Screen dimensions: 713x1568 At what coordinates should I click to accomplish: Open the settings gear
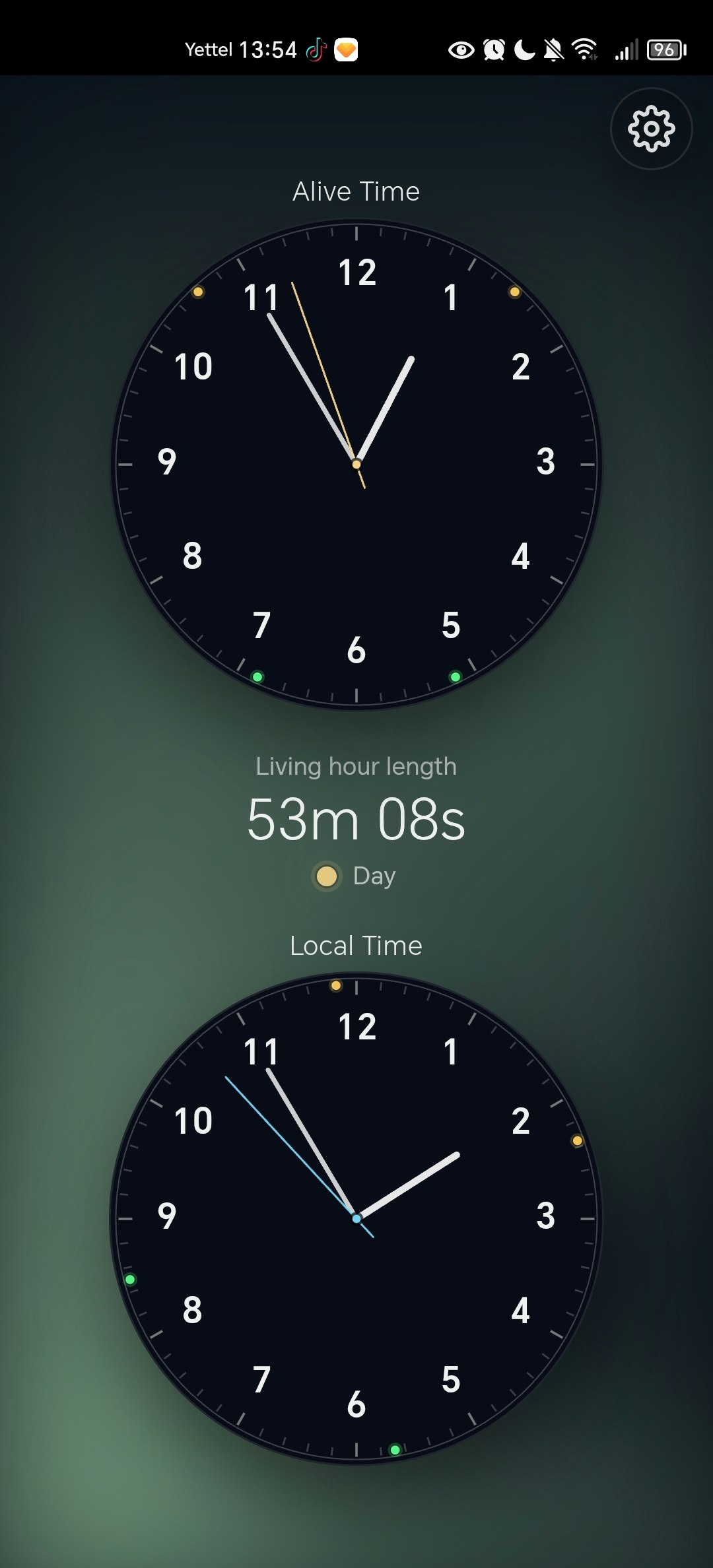(650, 129)
